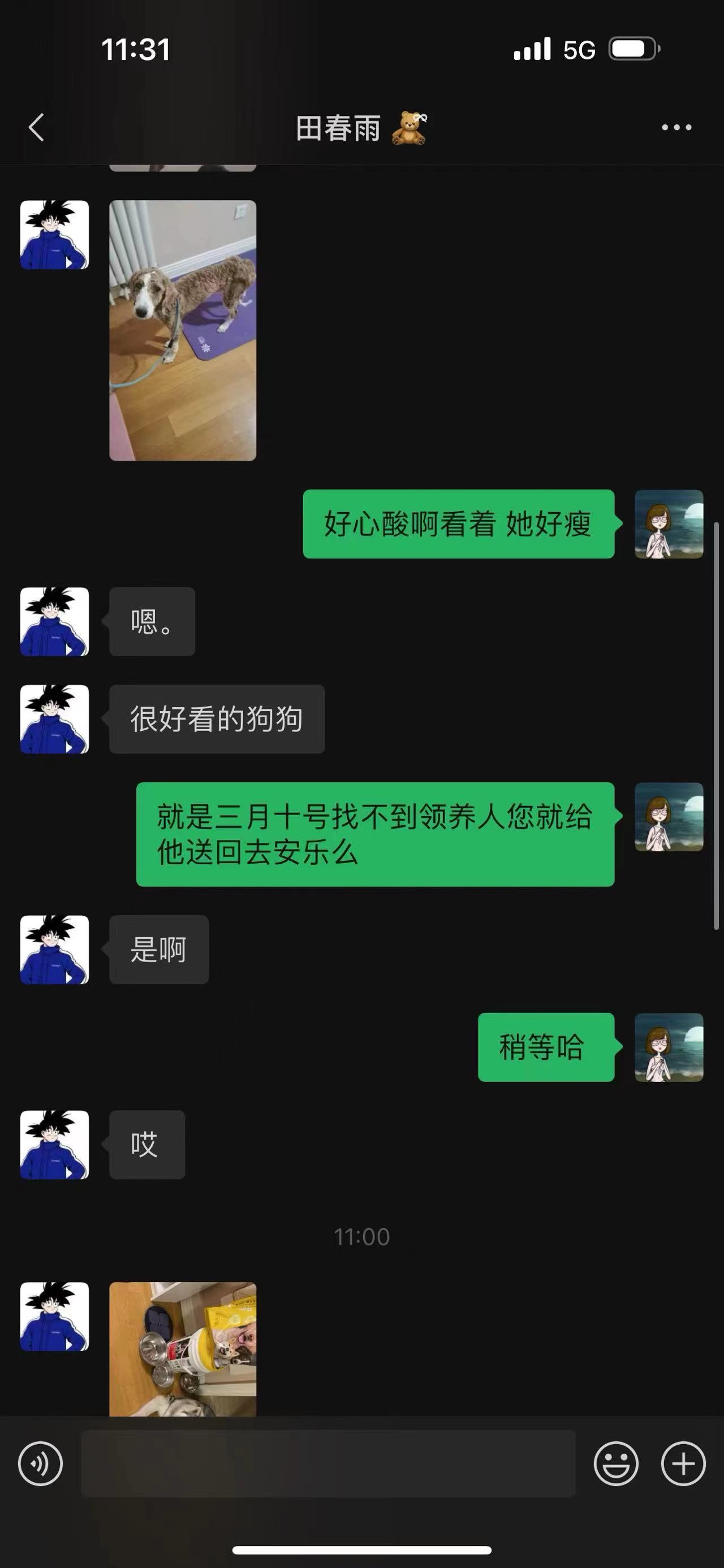Image resolution: width=724 pixels, height=1568 pixels.
Task: Open the dog food photo message
Action: pyautogui.click(x=183, y=1349)
